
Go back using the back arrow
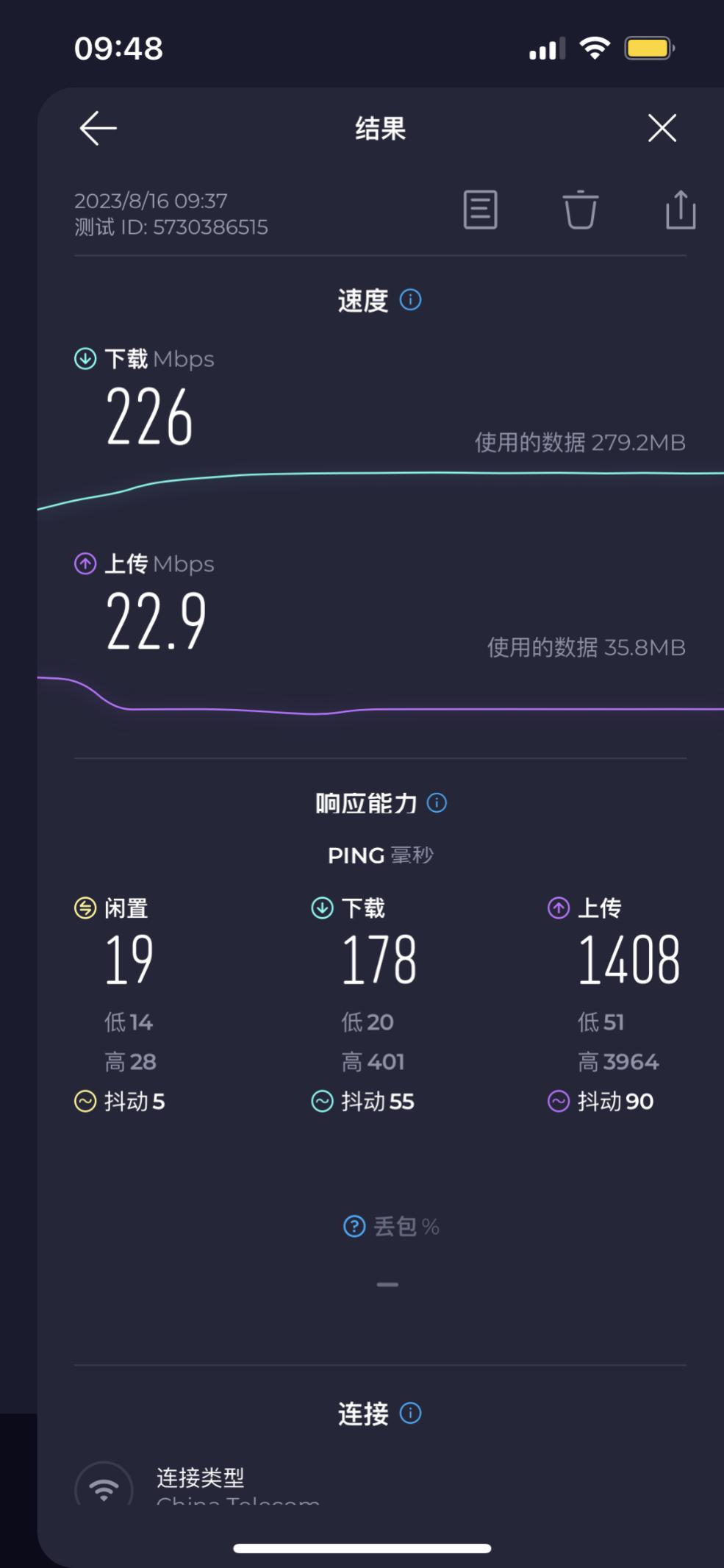[96, 127]
